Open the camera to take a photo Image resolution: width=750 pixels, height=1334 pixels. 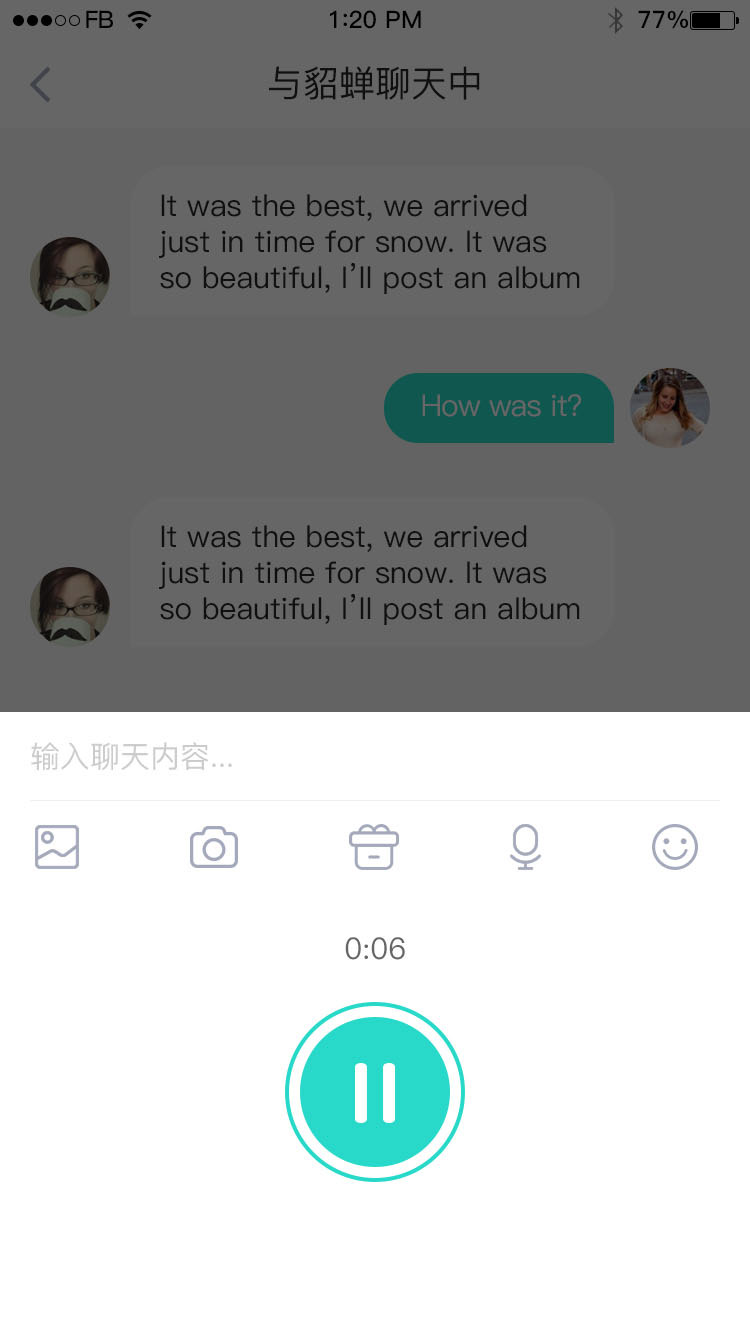[214, 848]
